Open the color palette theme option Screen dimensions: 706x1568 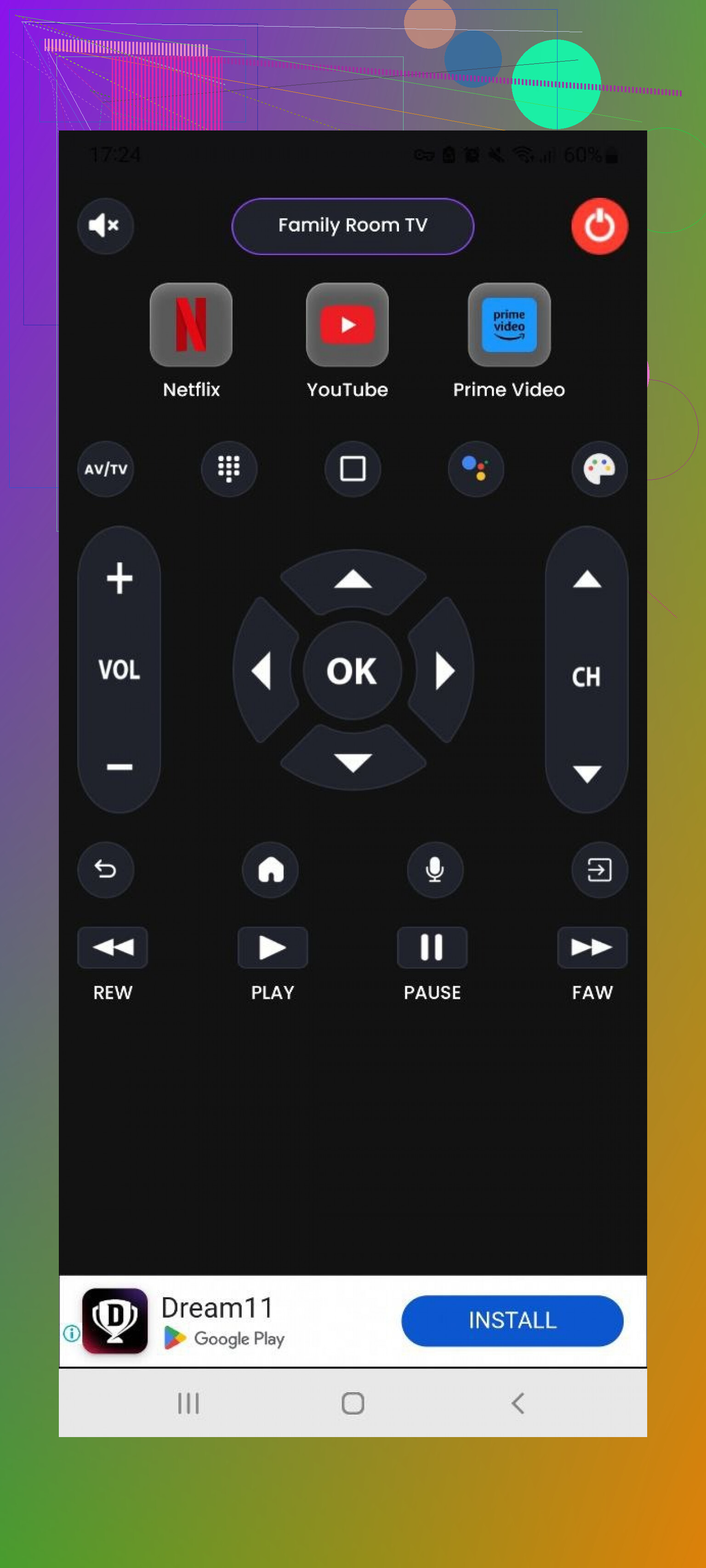click(x=599, y=469)
